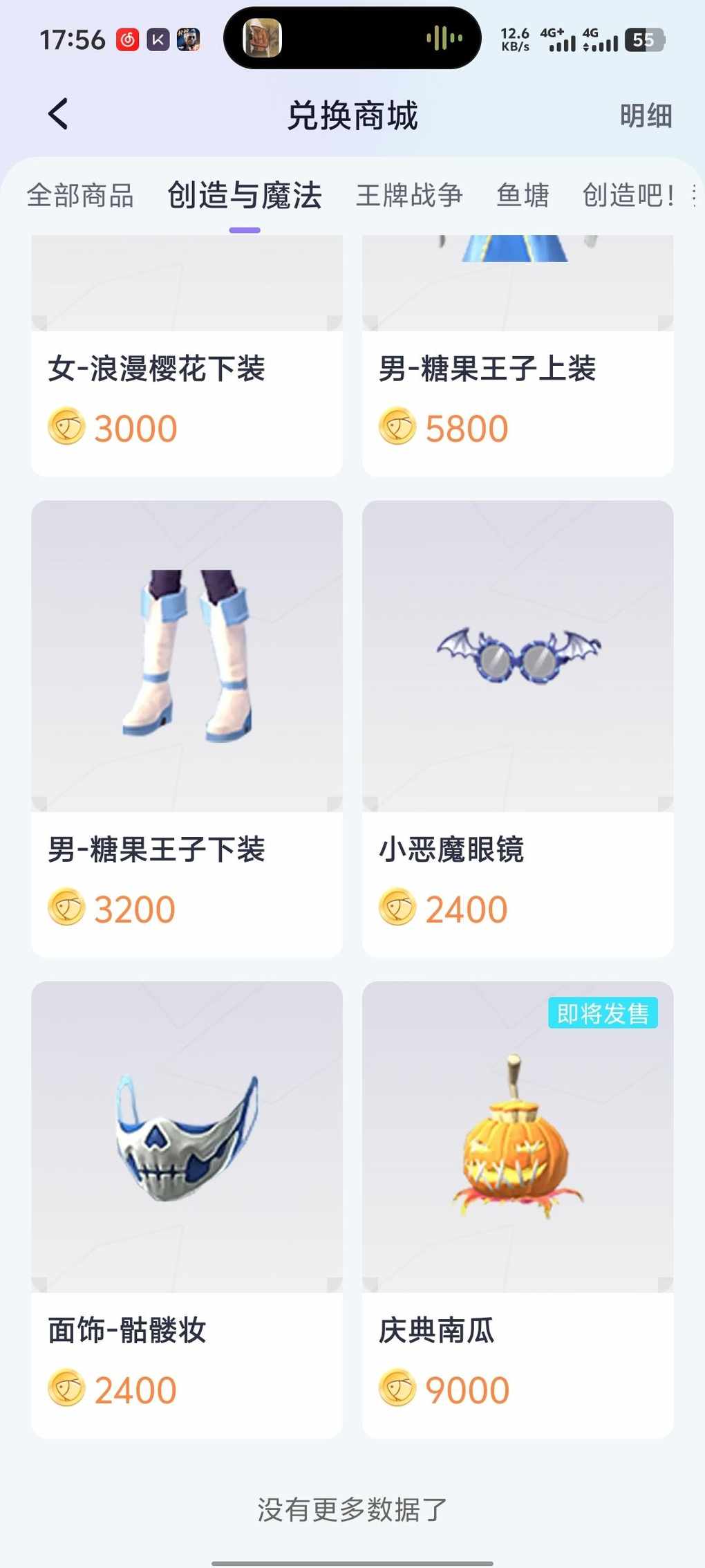Switch to the 创造吧! tab

click(x=628, y=196)
